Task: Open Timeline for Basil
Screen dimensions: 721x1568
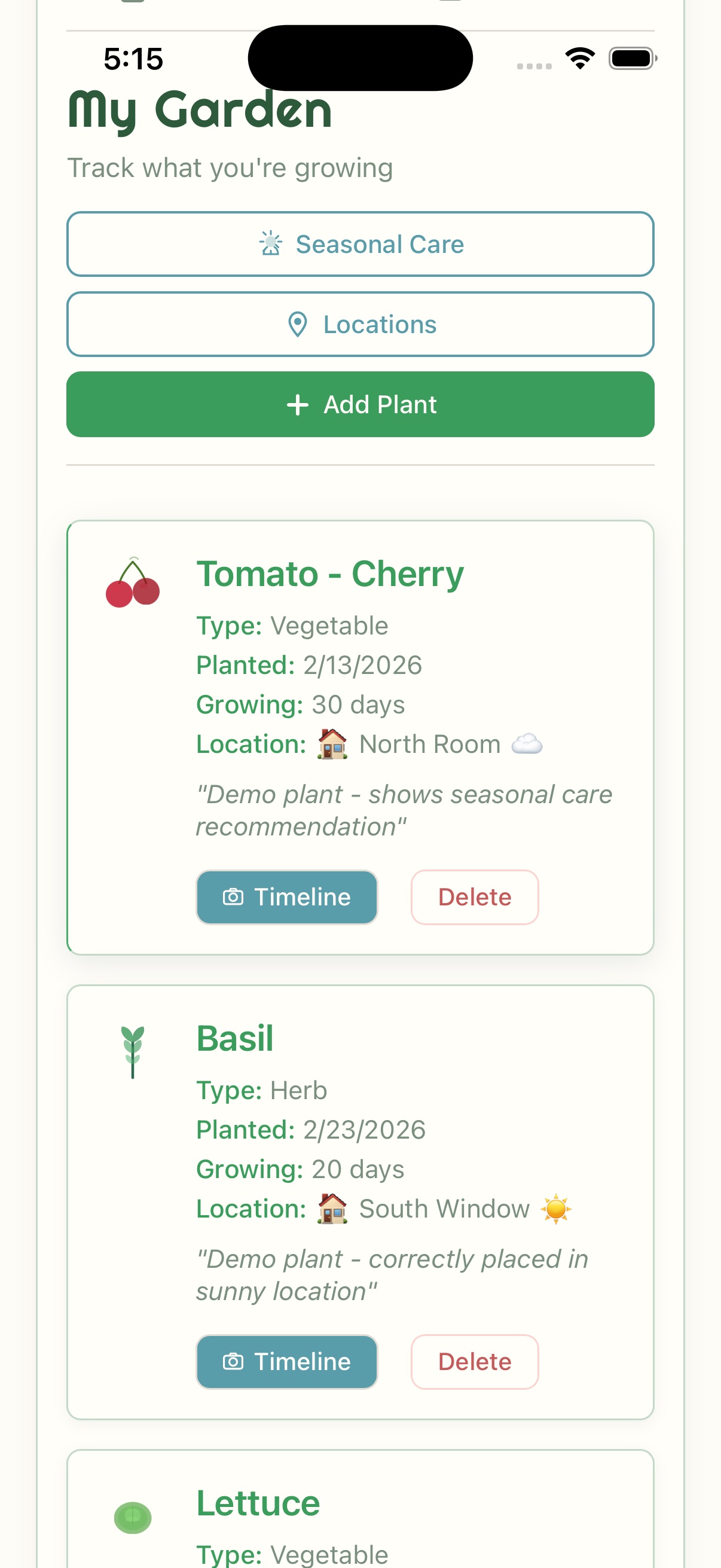Action: coord(286,1362)
